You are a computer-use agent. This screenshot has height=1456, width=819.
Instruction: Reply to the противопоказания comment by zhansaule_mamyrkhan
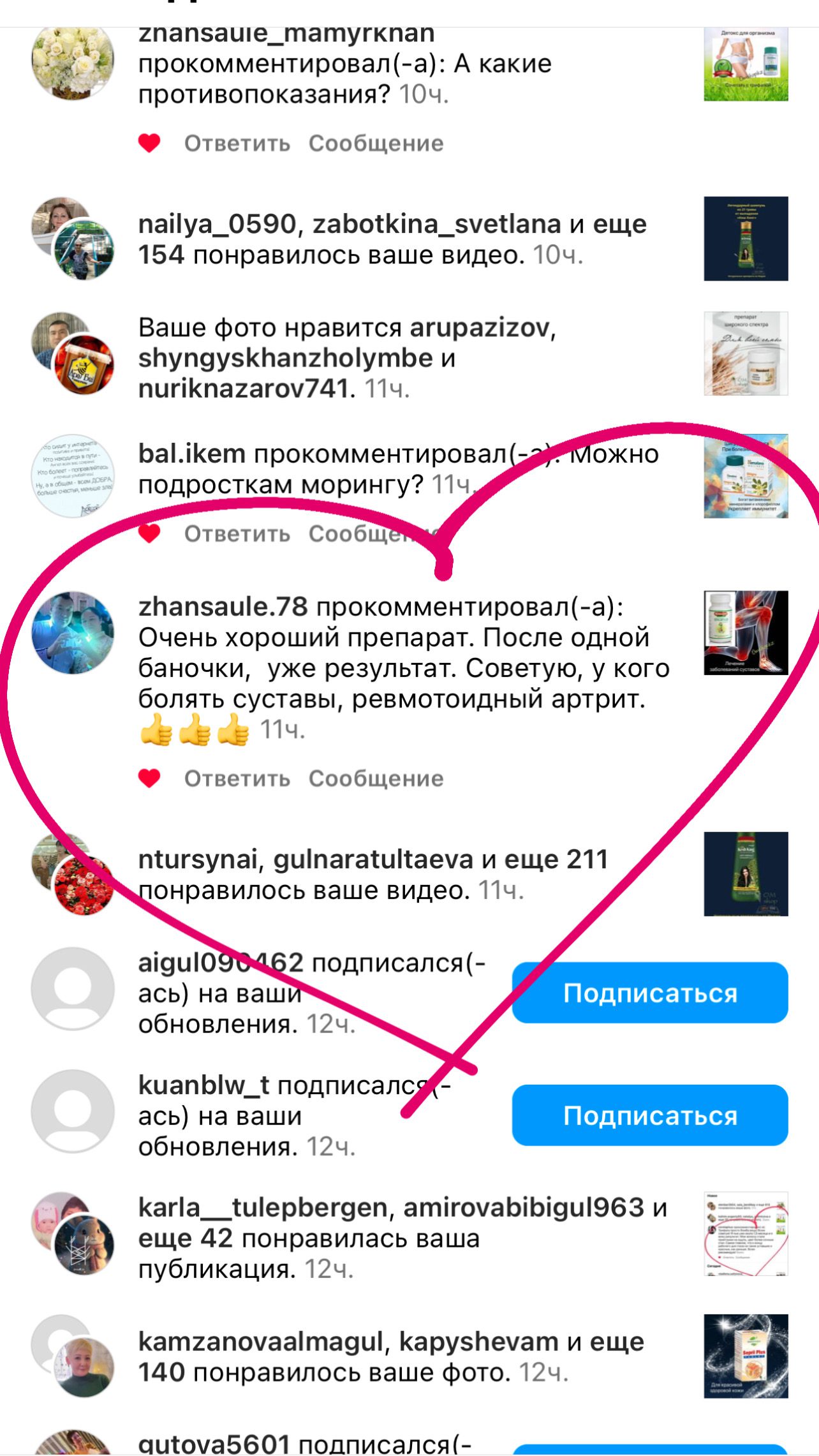pos(237,144)
